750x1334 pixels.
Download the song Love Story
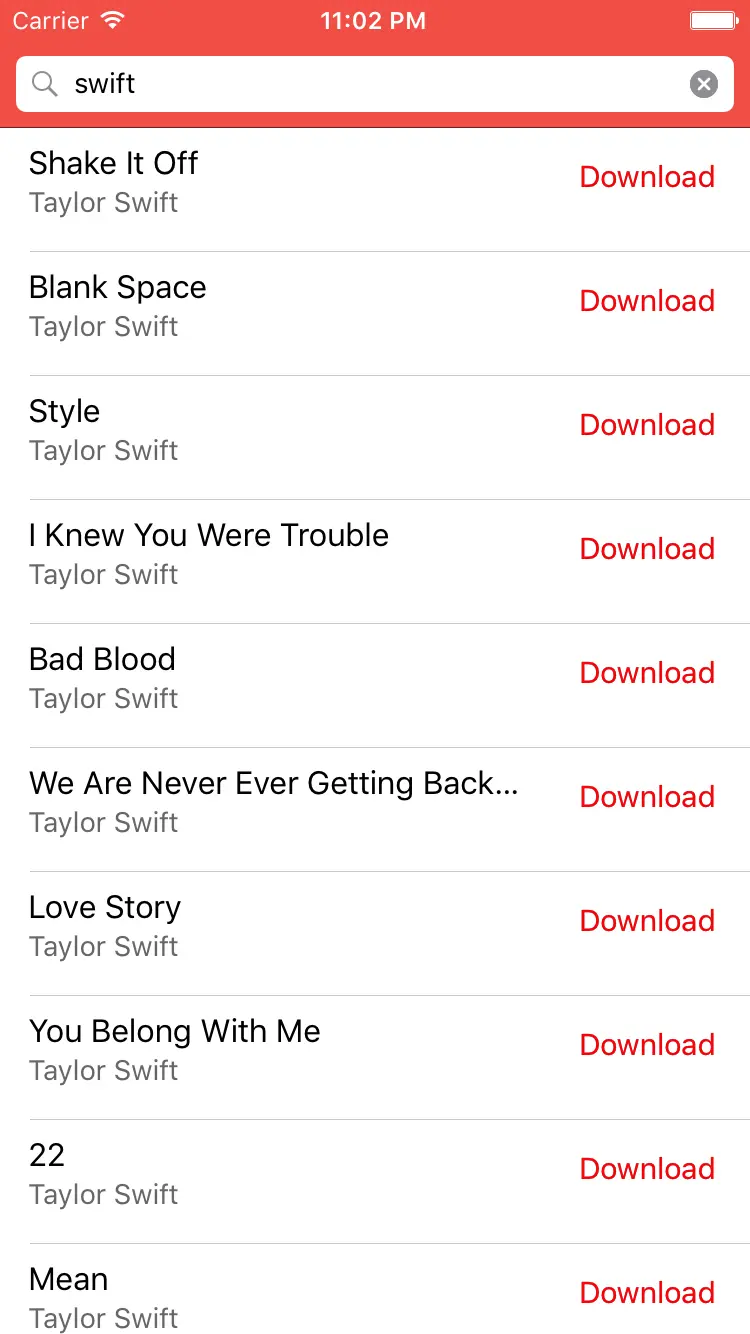pos(647,921)
